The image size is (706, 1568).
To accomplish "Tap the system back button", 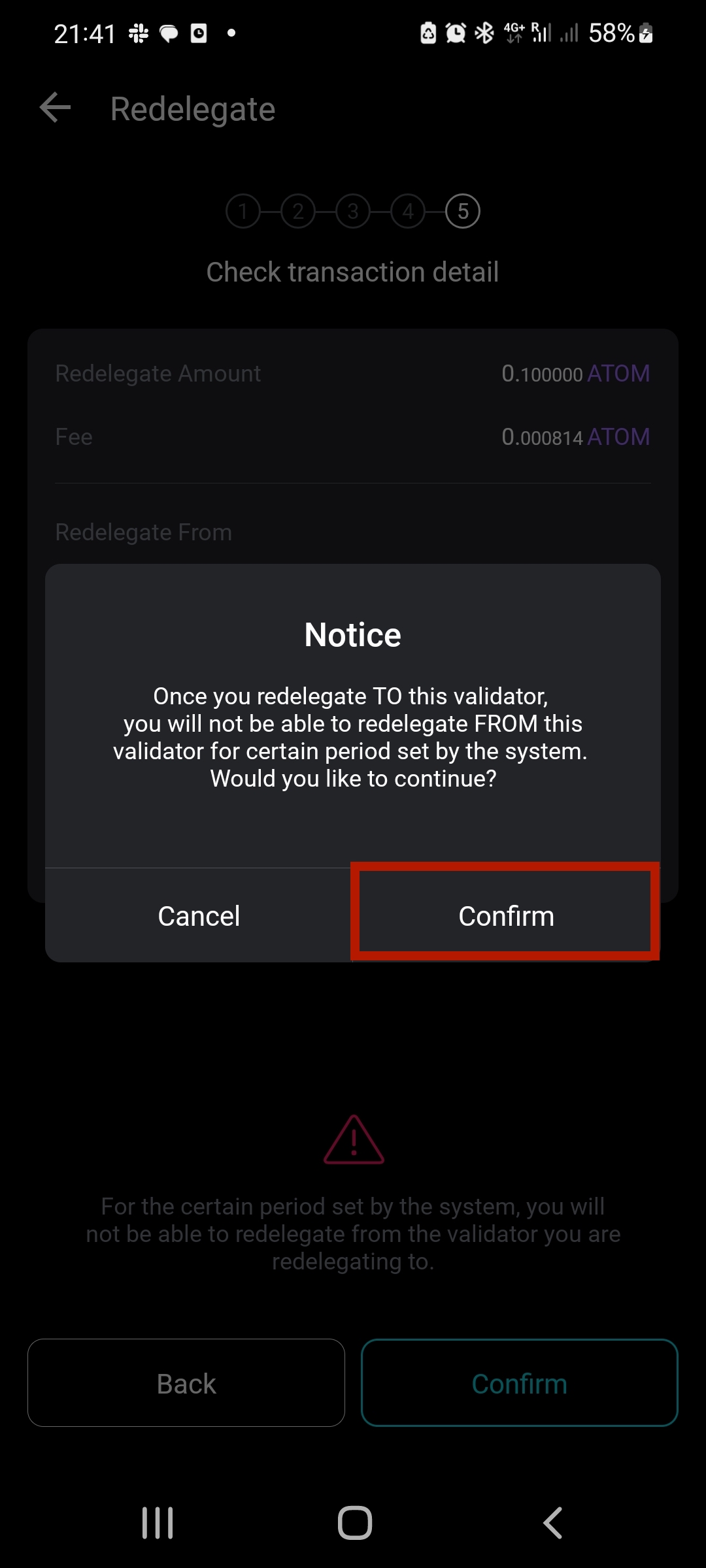I will click(553, 1523).
